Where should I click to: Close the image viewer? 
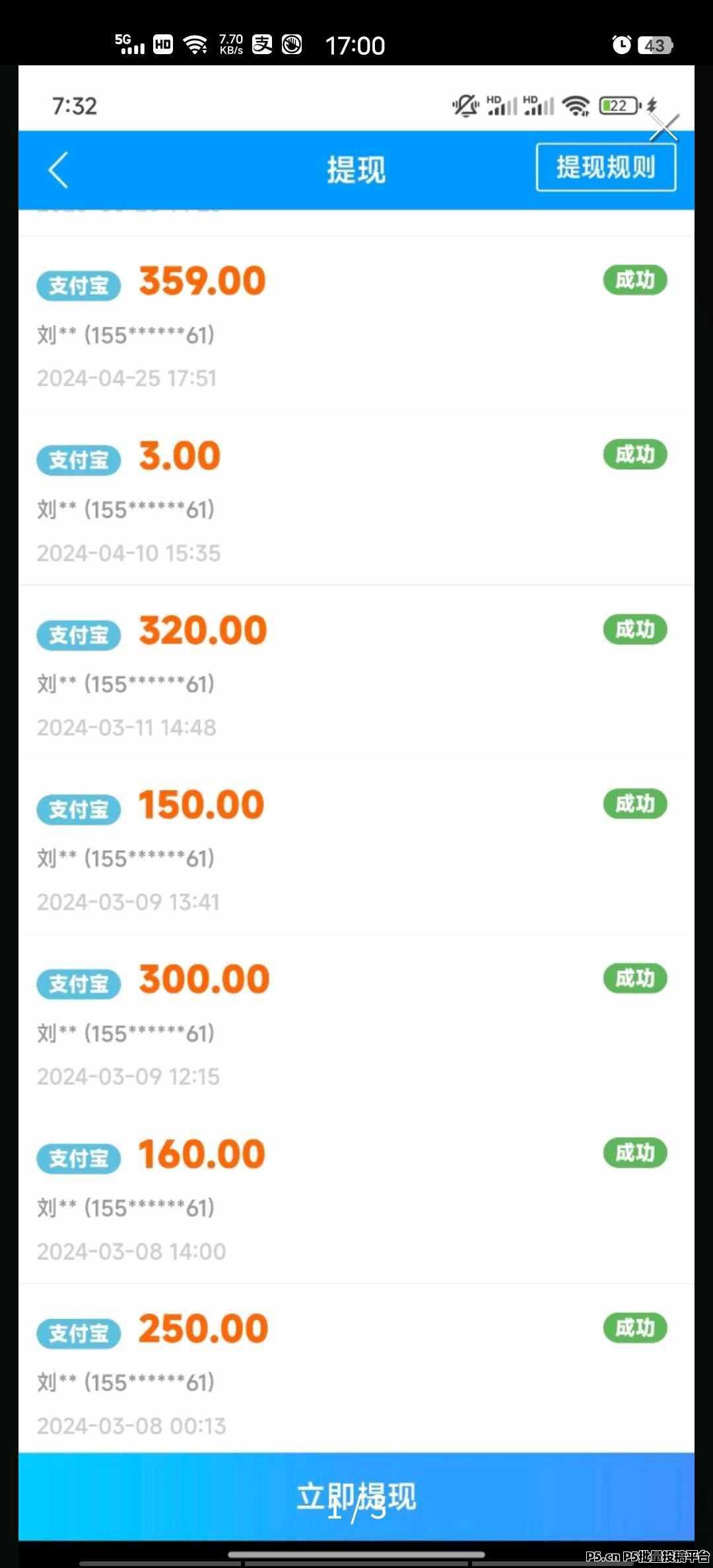[664, 128]
